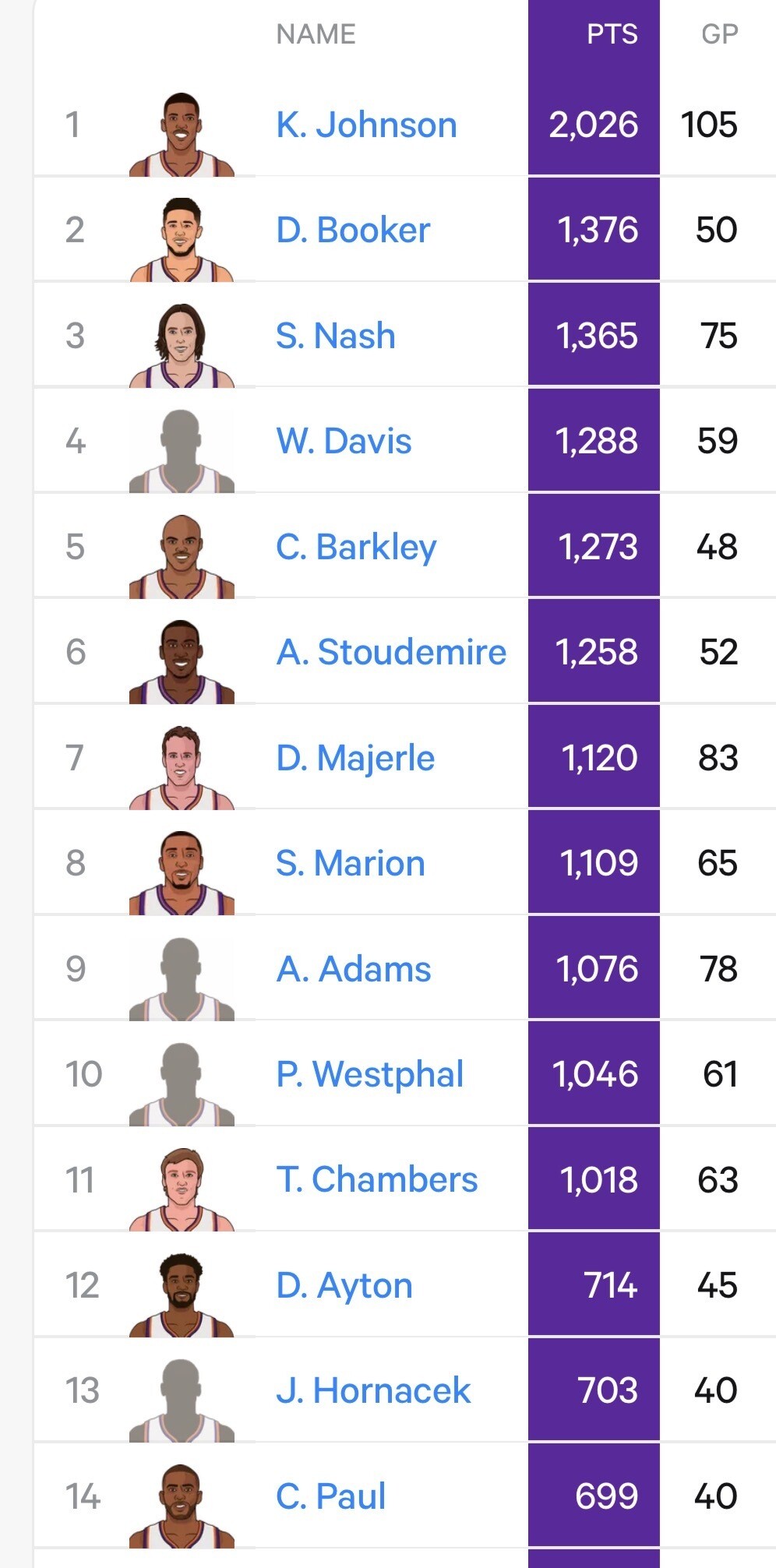View T. Chambers' player page

377,1180
